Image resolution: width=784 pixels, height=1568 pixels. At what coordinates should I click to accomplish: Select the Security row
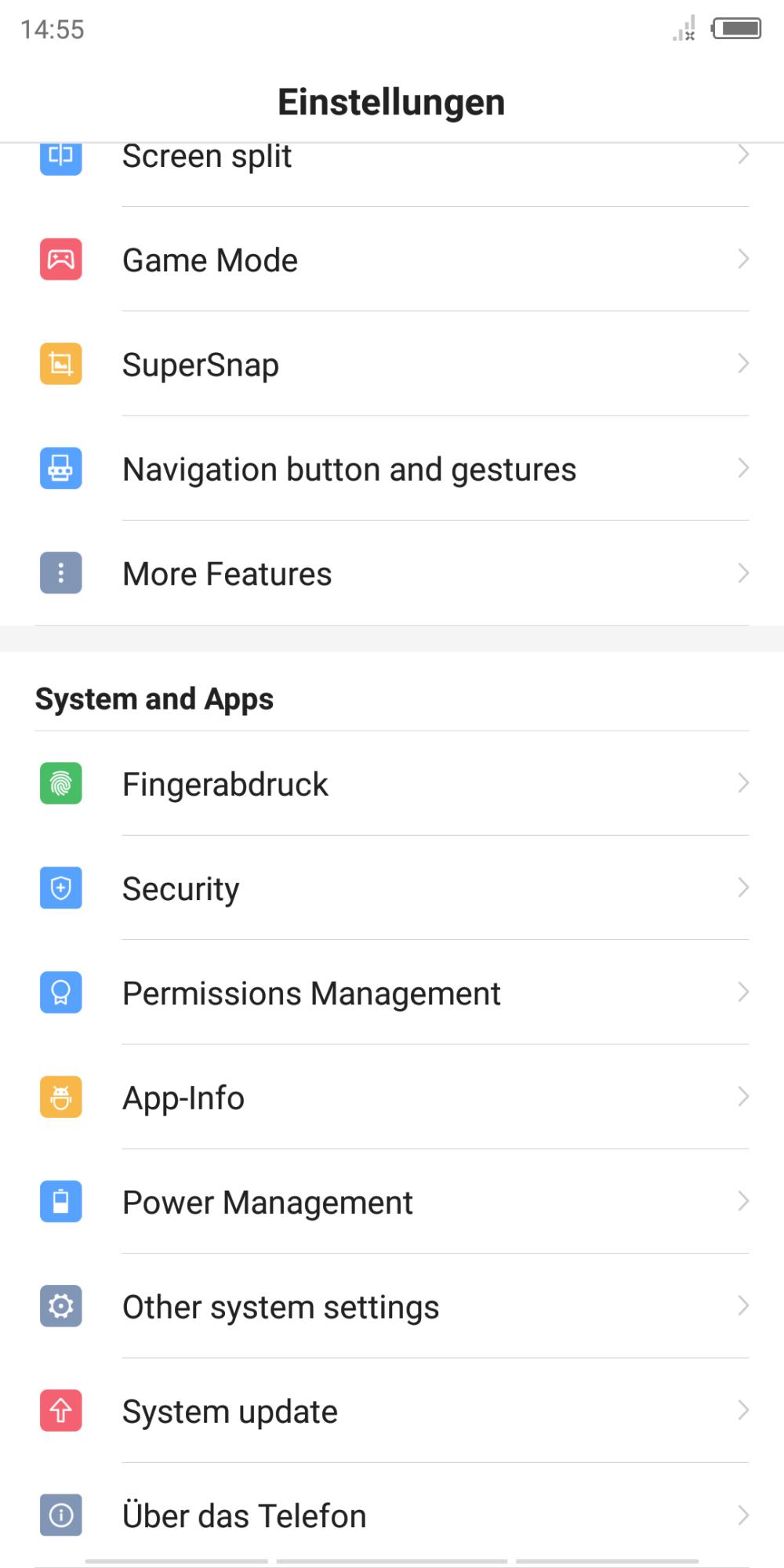click(x=392, y=887)
